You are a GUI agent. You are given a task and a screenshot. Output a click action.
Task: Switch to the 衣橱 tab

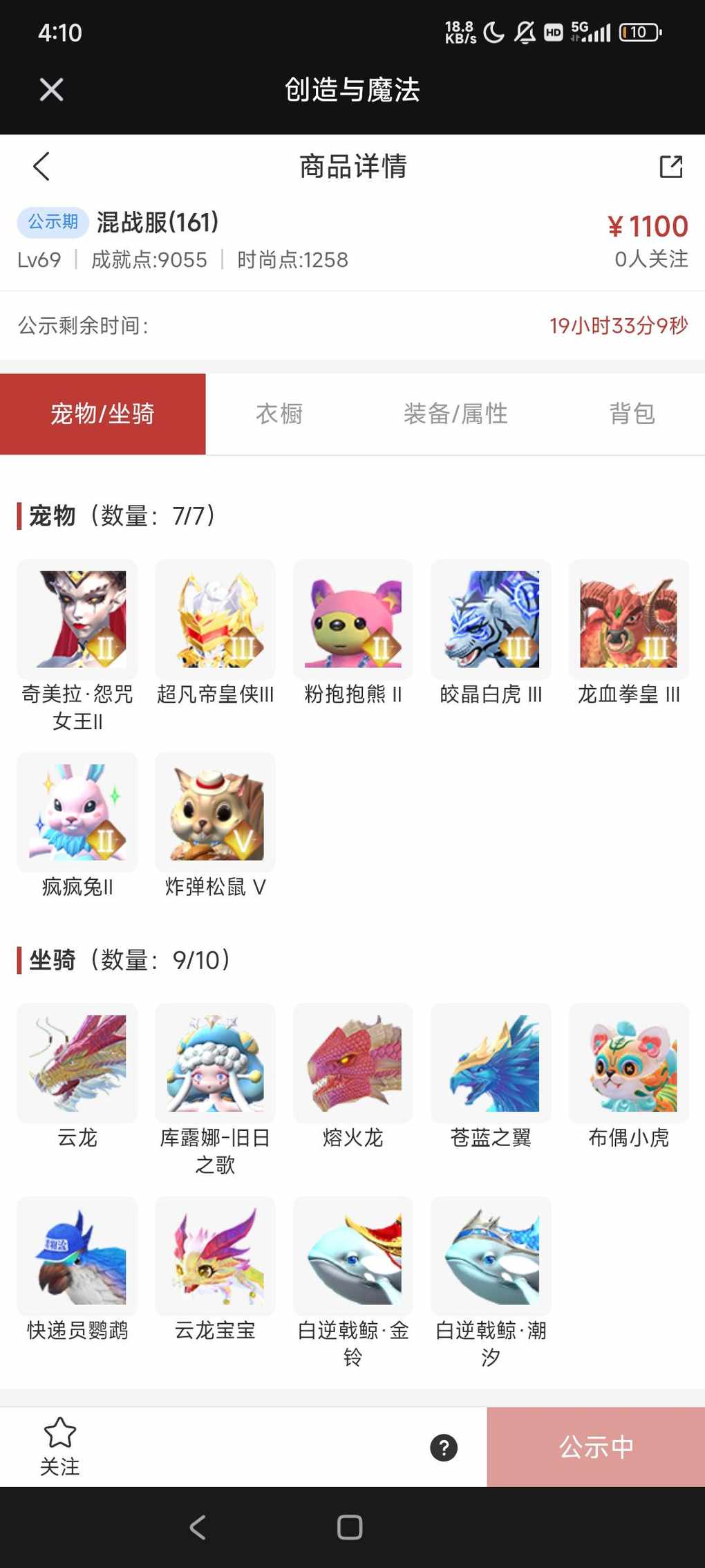279,414
